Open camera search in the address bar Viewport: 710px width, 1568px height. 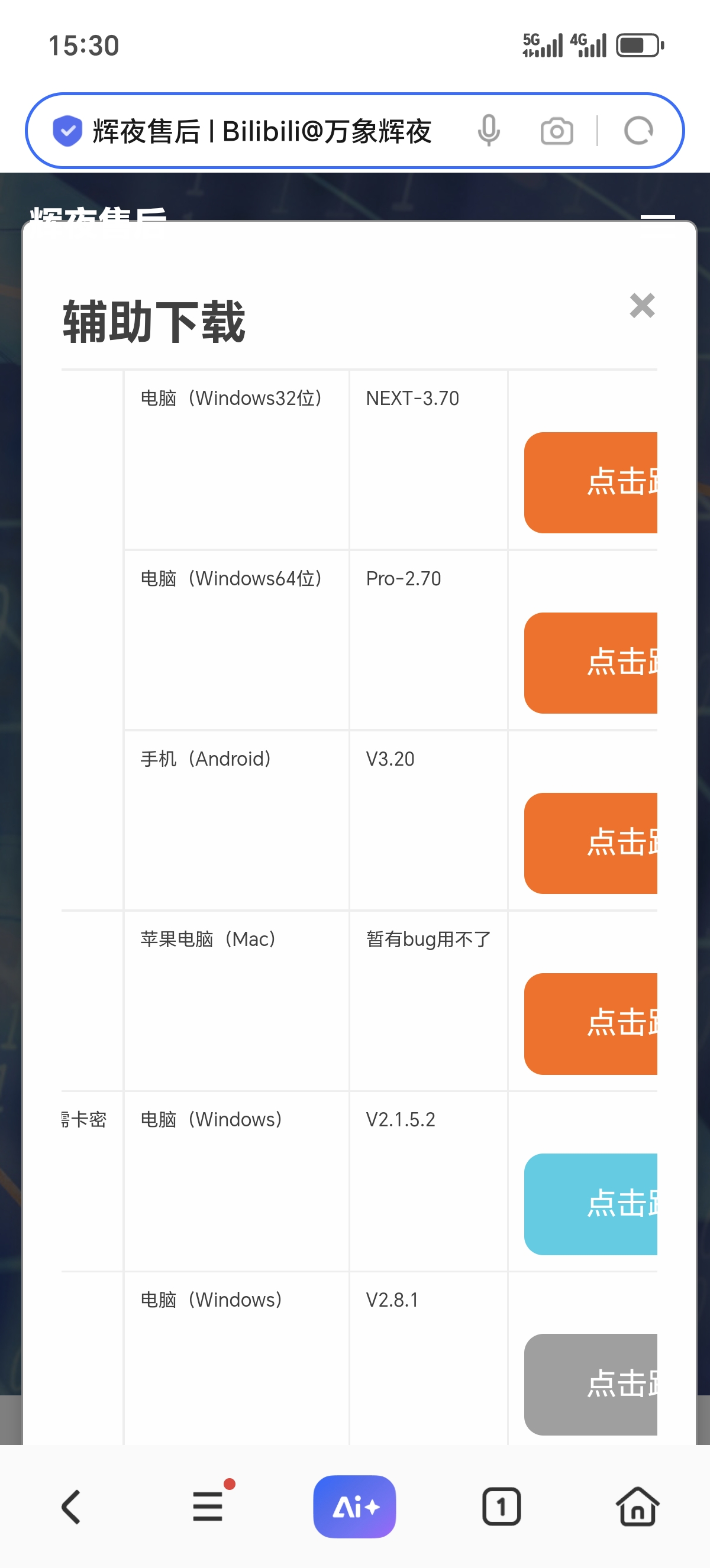coord(557,131)
